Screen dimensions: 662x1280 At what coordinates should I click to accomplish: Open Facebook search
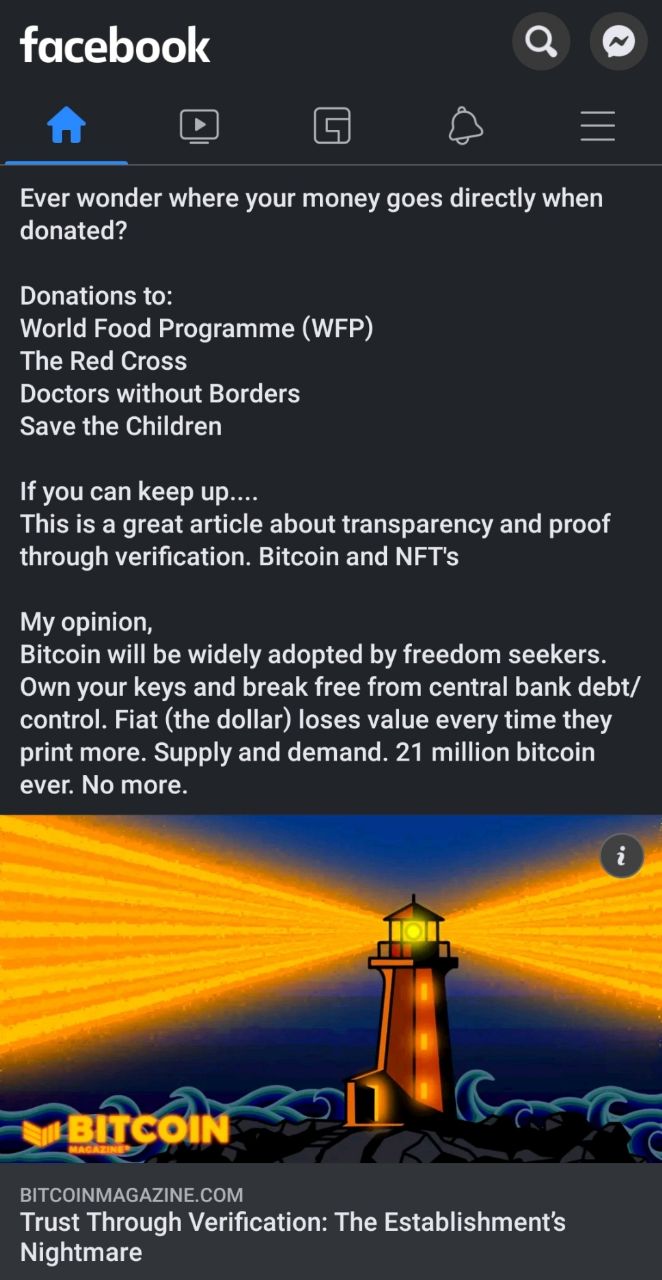coord(541,42)
